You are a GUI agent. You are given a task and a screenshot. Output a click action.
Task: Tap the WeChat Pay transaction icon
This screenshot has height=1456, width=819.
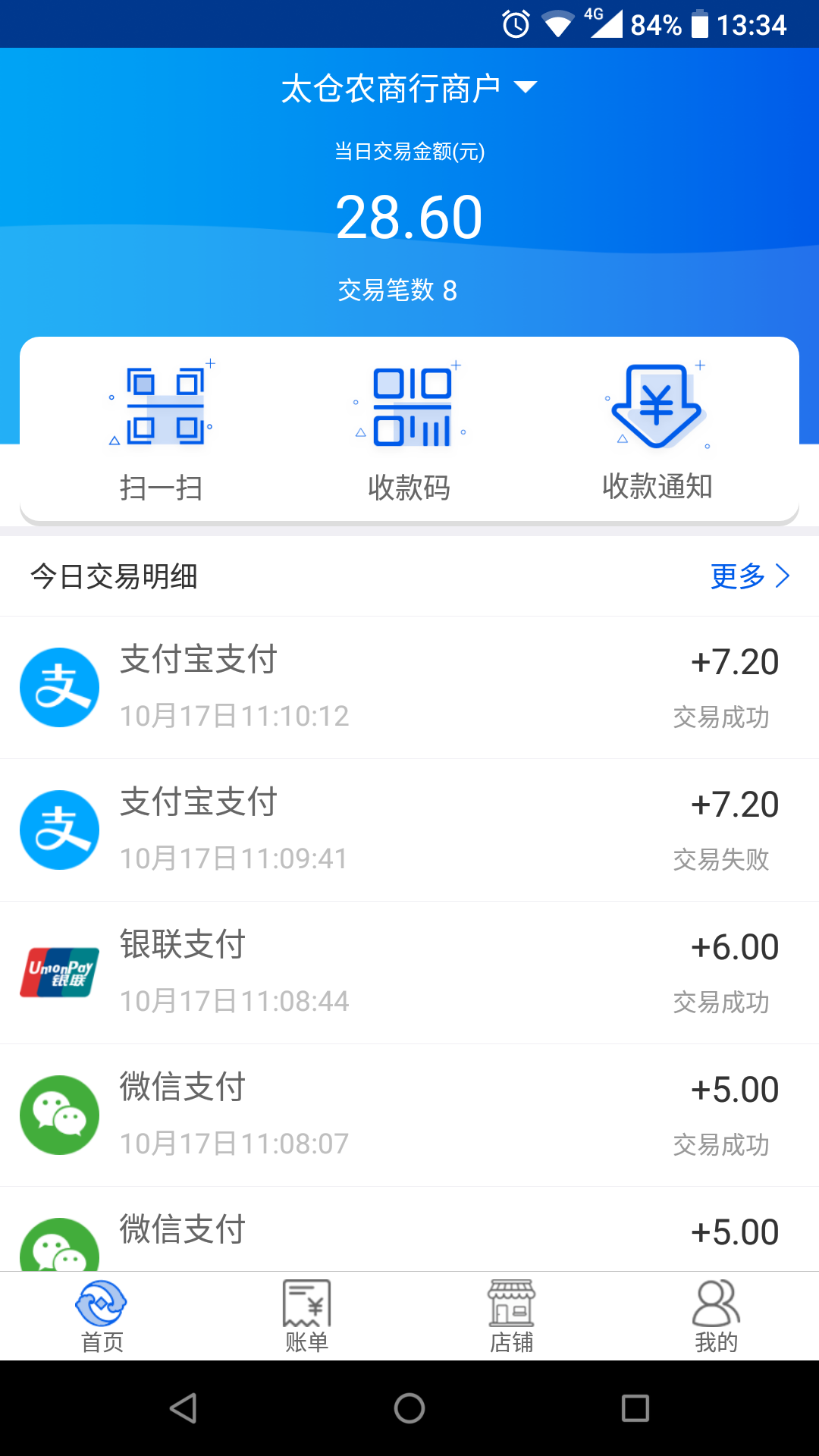tap(59, 1115)
